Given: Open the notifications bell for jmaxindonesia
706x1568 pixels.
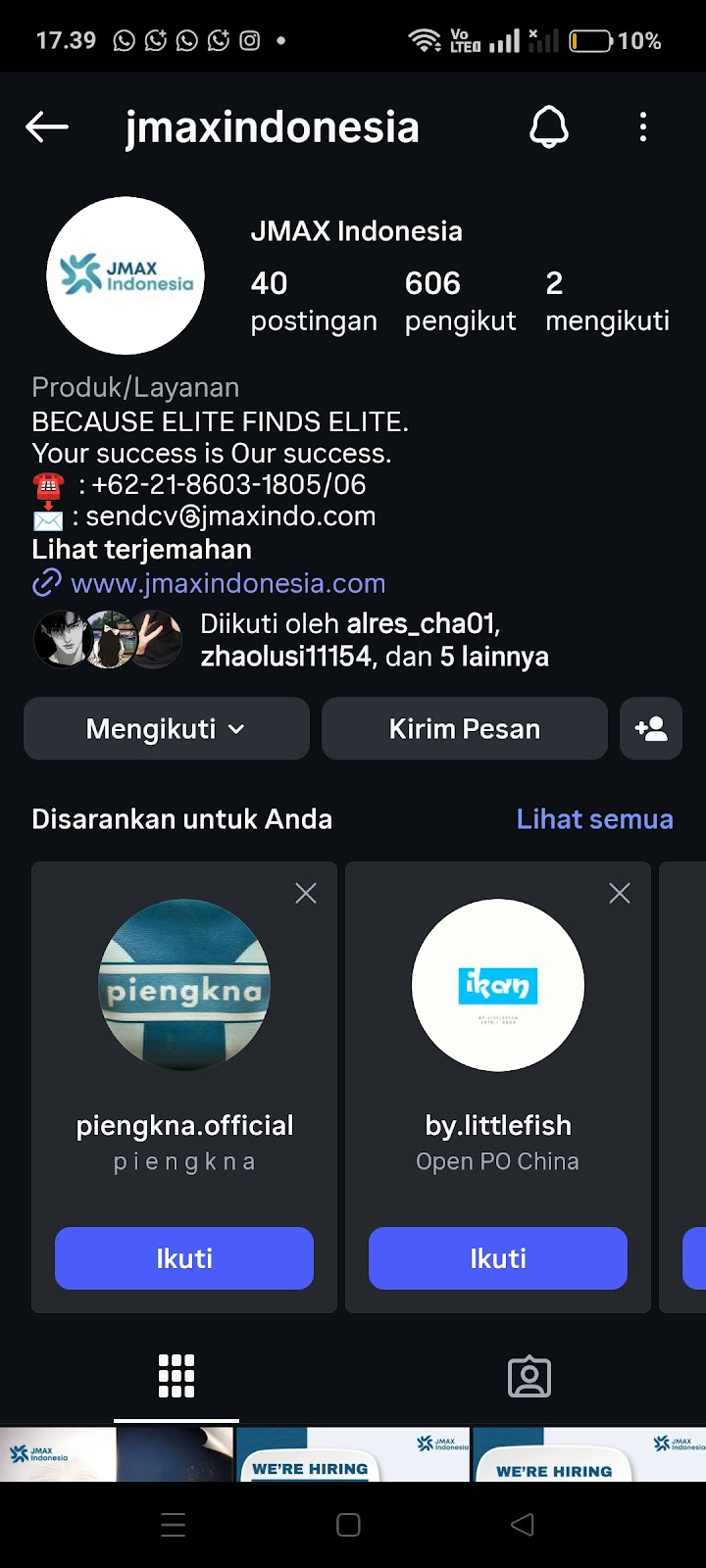Looking at the screenshot, I should click(549, 126).
